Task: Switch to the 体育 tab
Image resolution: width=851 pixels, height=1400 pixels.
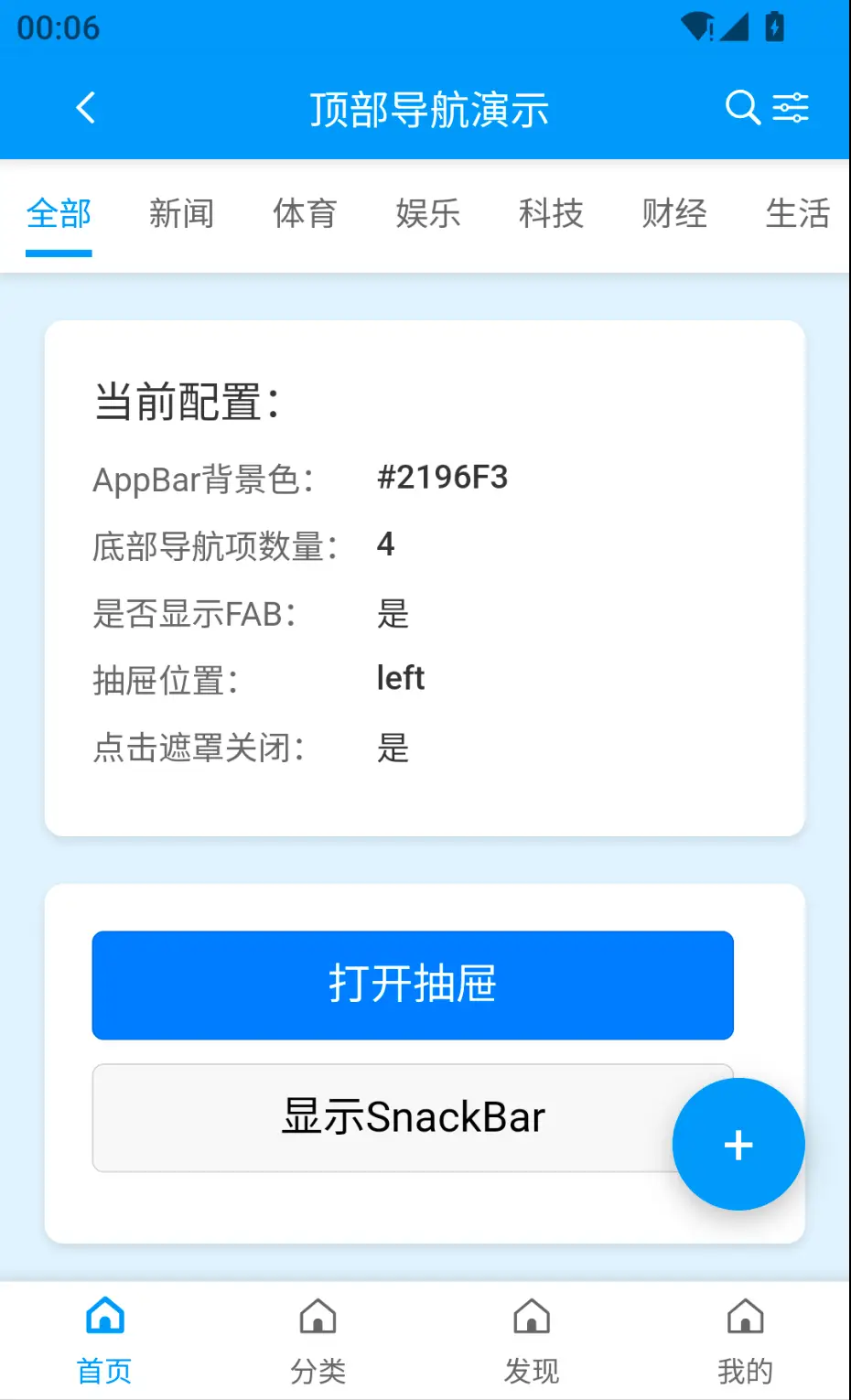Action: click(x=305, y=214)
